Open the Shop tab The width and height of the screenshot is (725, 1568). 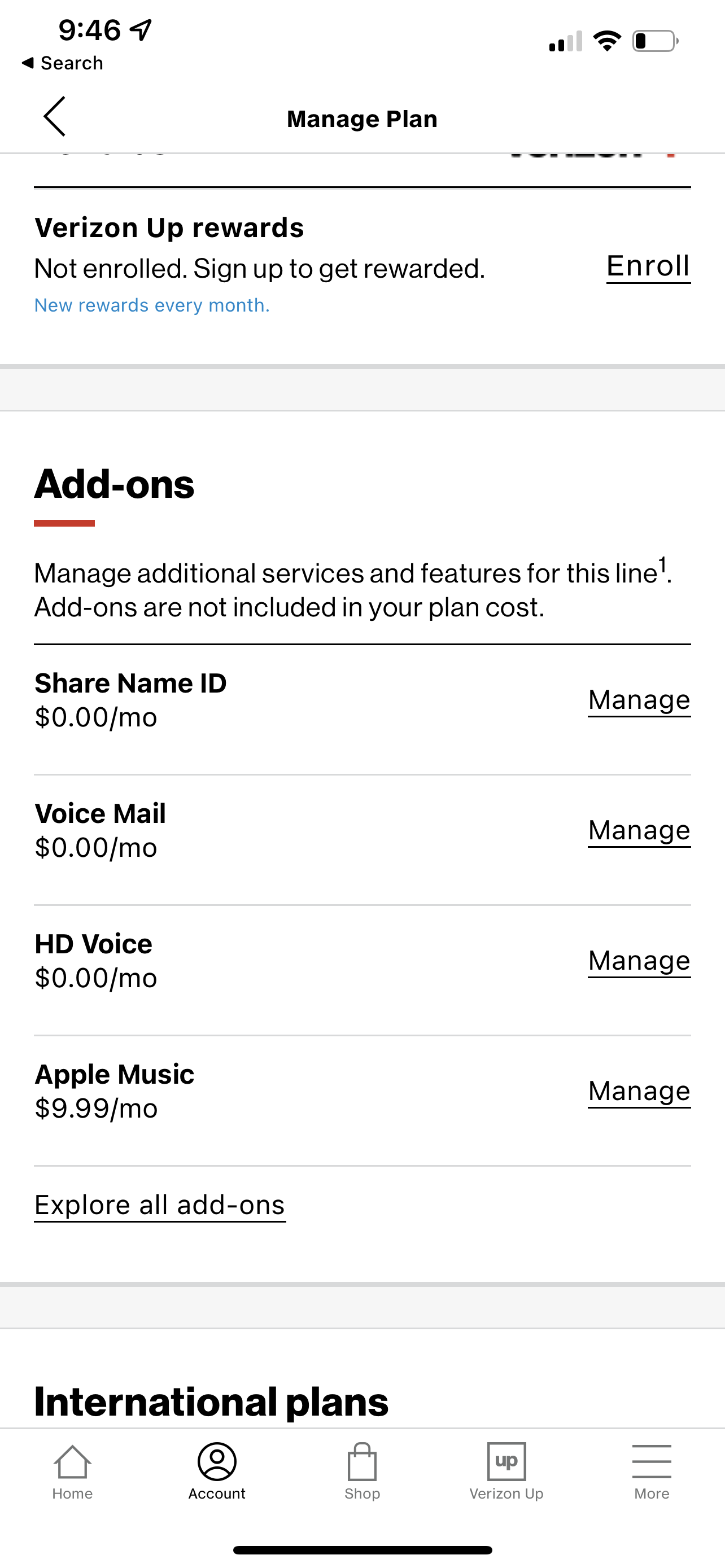tap(362, 1470)
